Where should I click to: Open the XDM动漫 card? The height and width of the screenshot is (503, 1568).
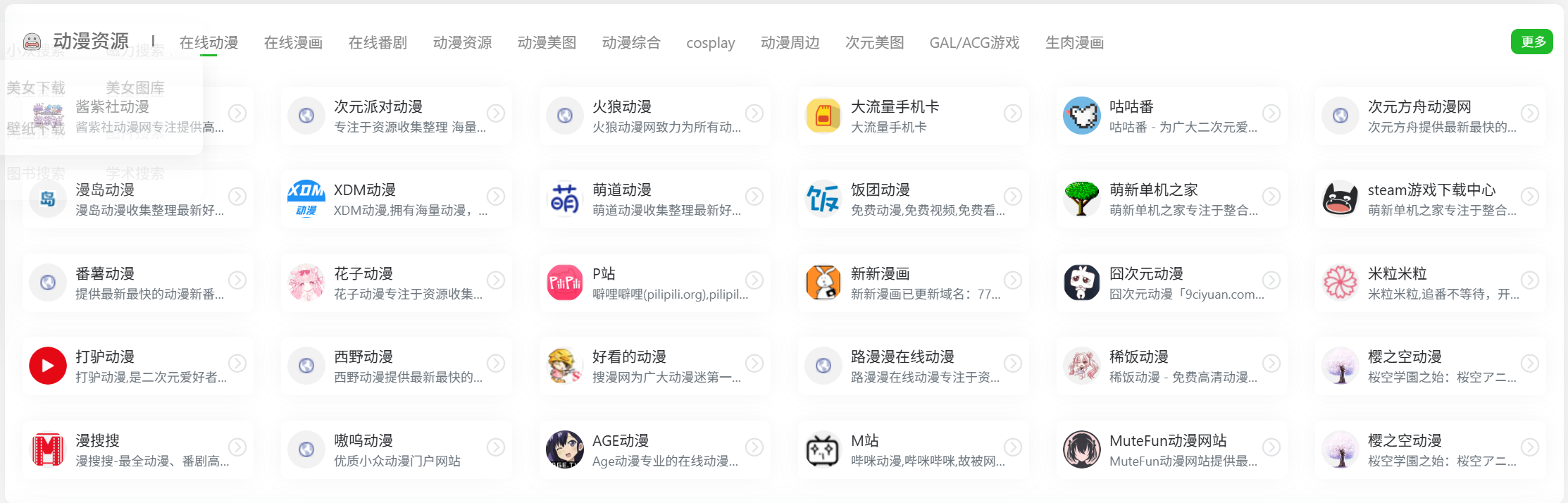(x=396, y=199)
